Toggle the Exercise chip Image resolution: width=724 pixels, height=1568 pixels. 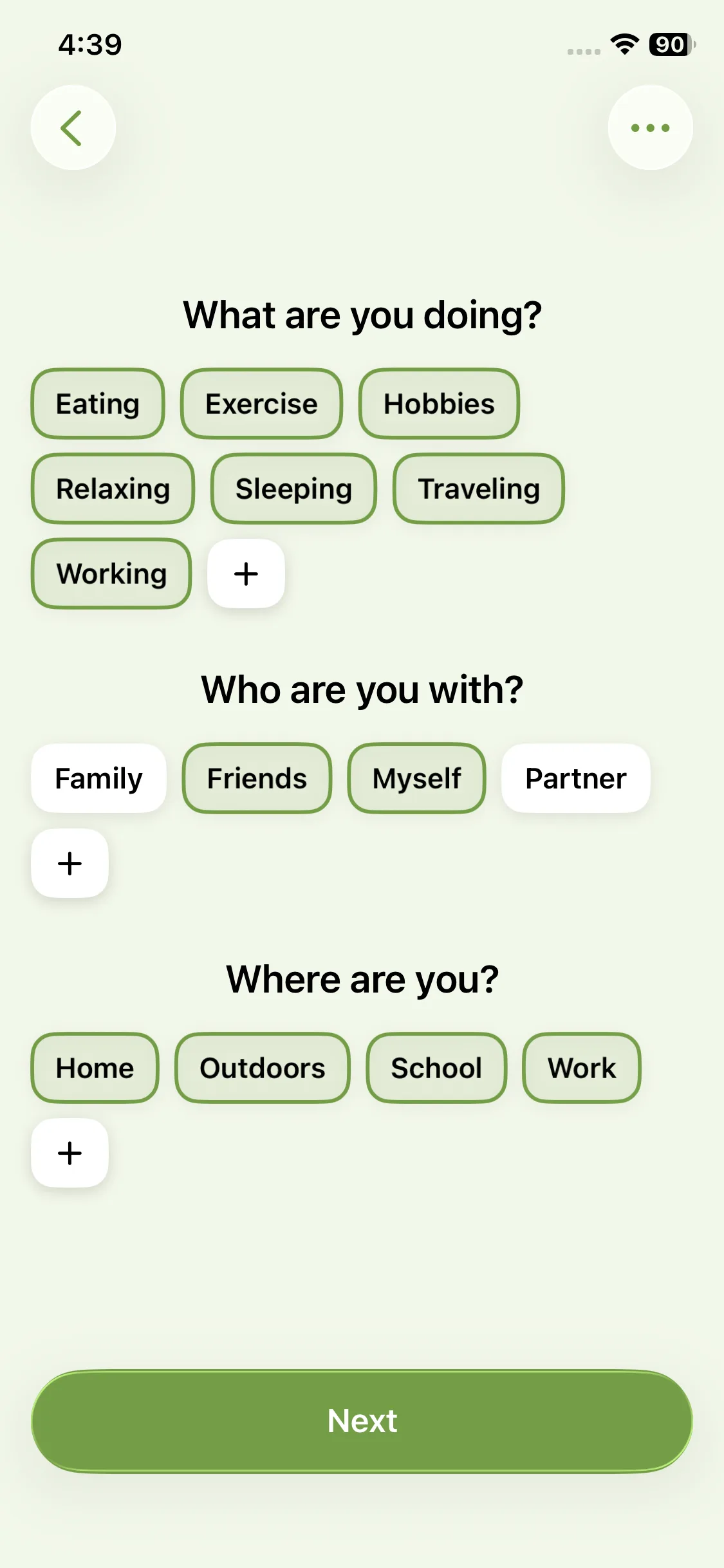(x=261, y=404)
